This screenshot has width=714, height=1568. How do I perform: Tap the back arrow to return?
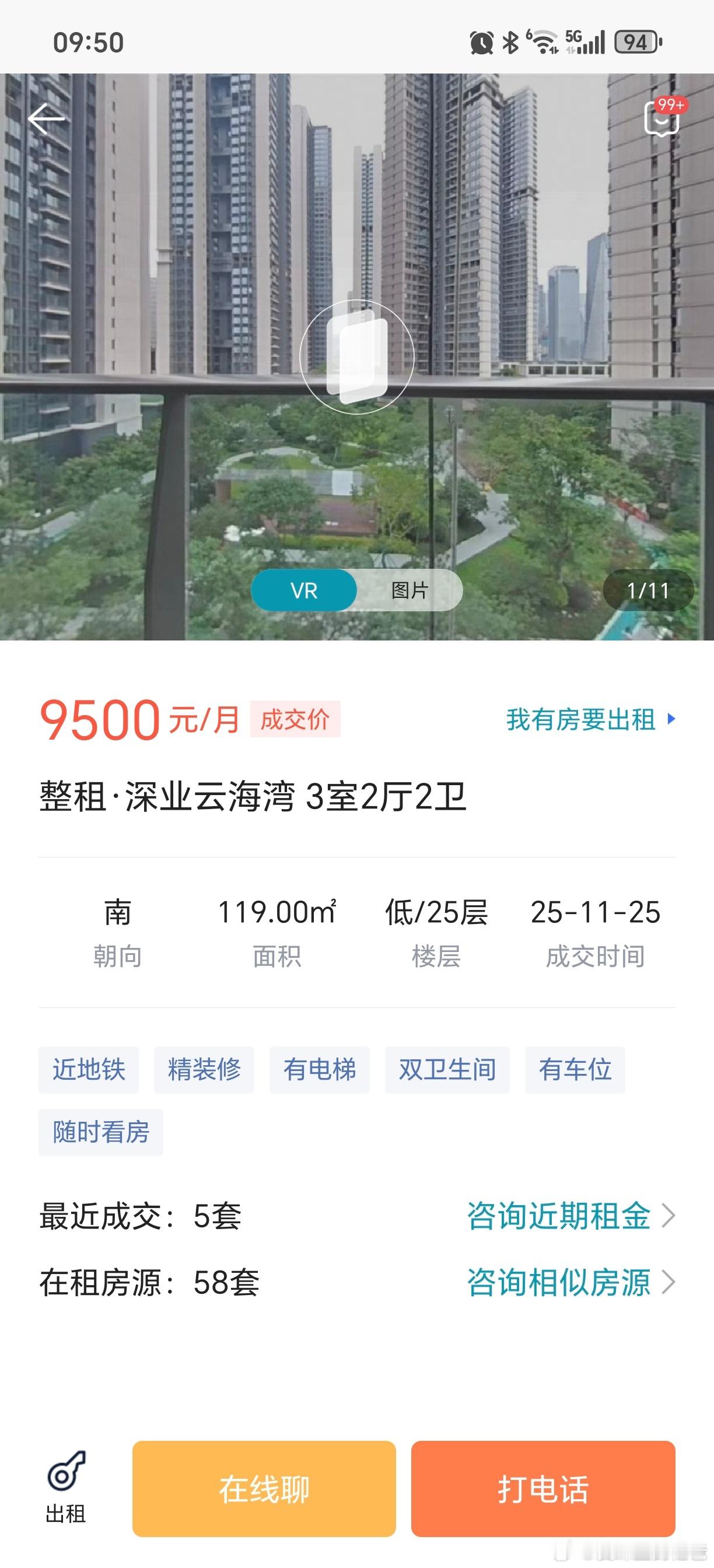click(46, 120)
